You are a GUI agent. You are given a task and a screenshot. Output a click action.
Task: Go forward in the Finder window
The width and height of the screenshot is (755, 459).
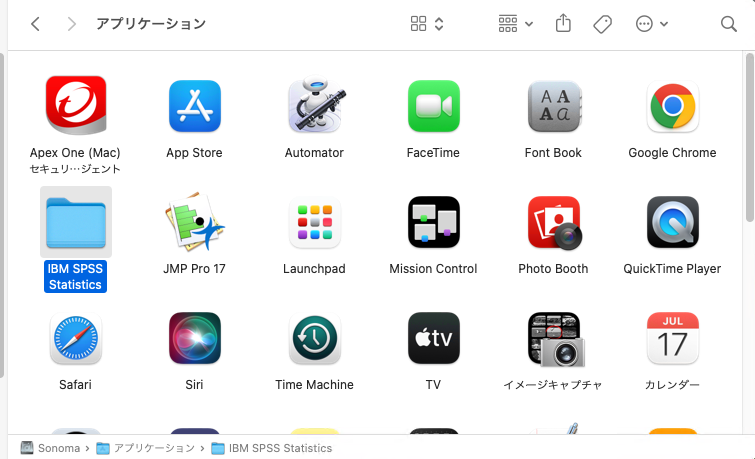tap(71, 24)
